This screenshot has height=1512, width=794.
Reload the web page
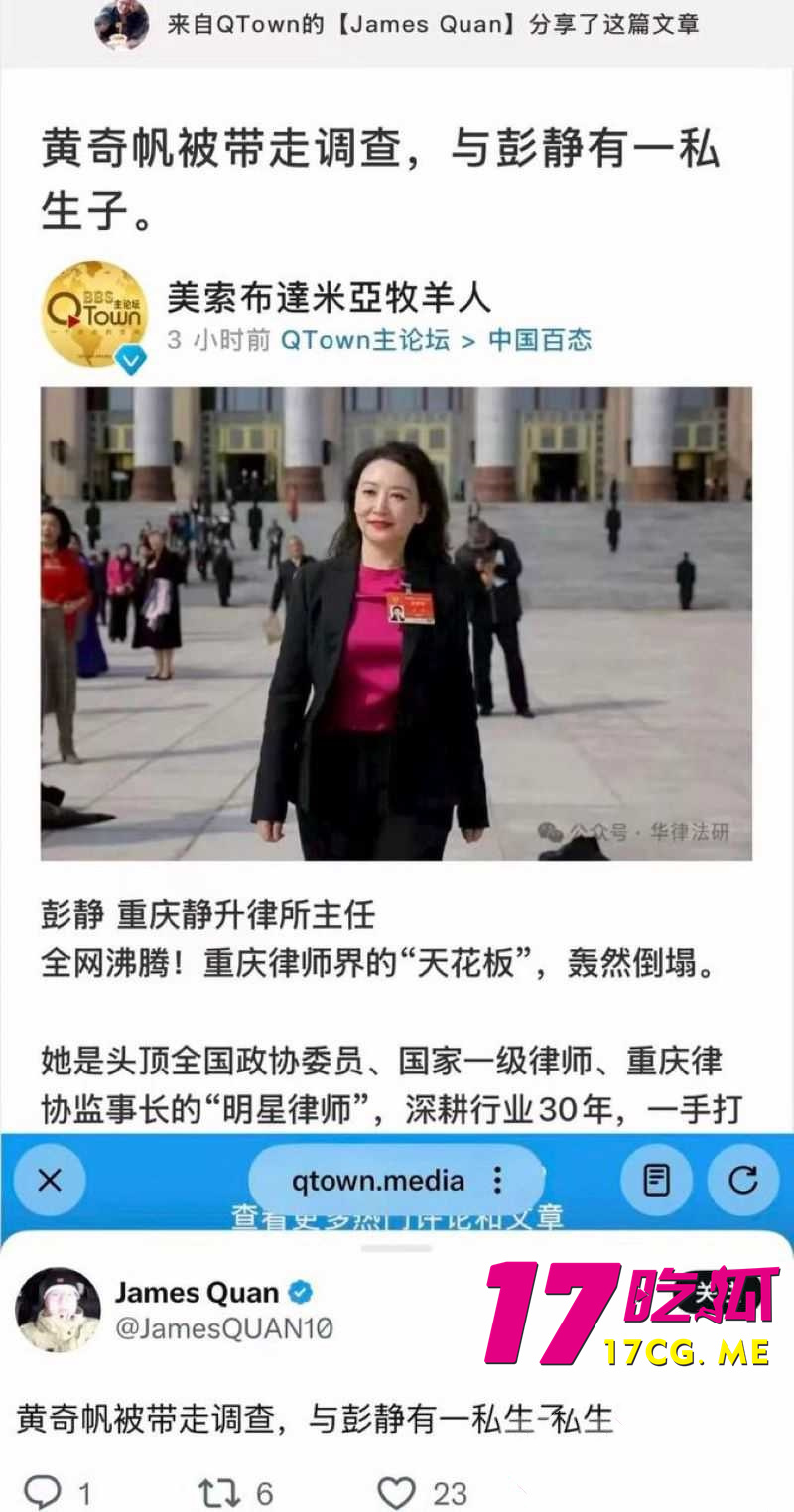point(743,1180)
